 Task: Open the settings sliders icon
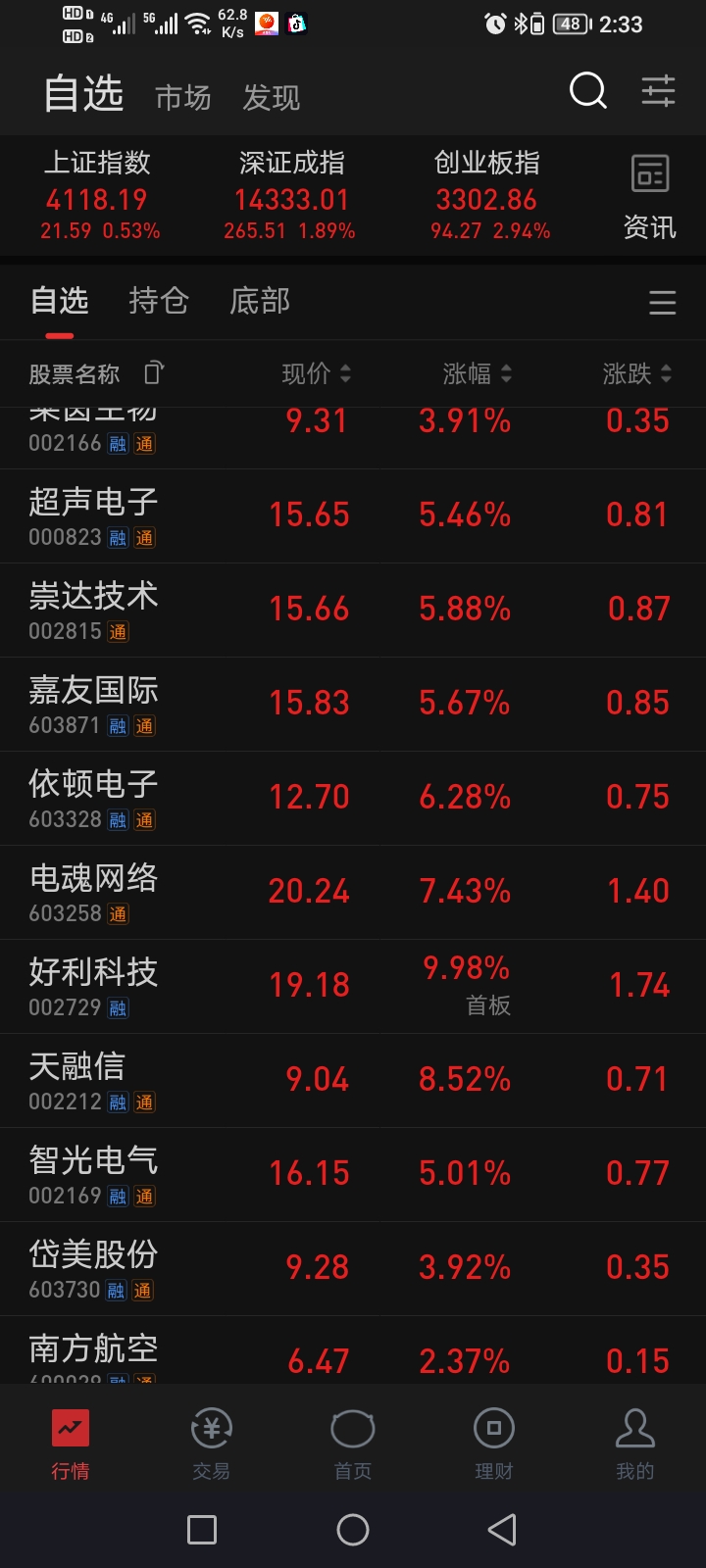(658, 92)
